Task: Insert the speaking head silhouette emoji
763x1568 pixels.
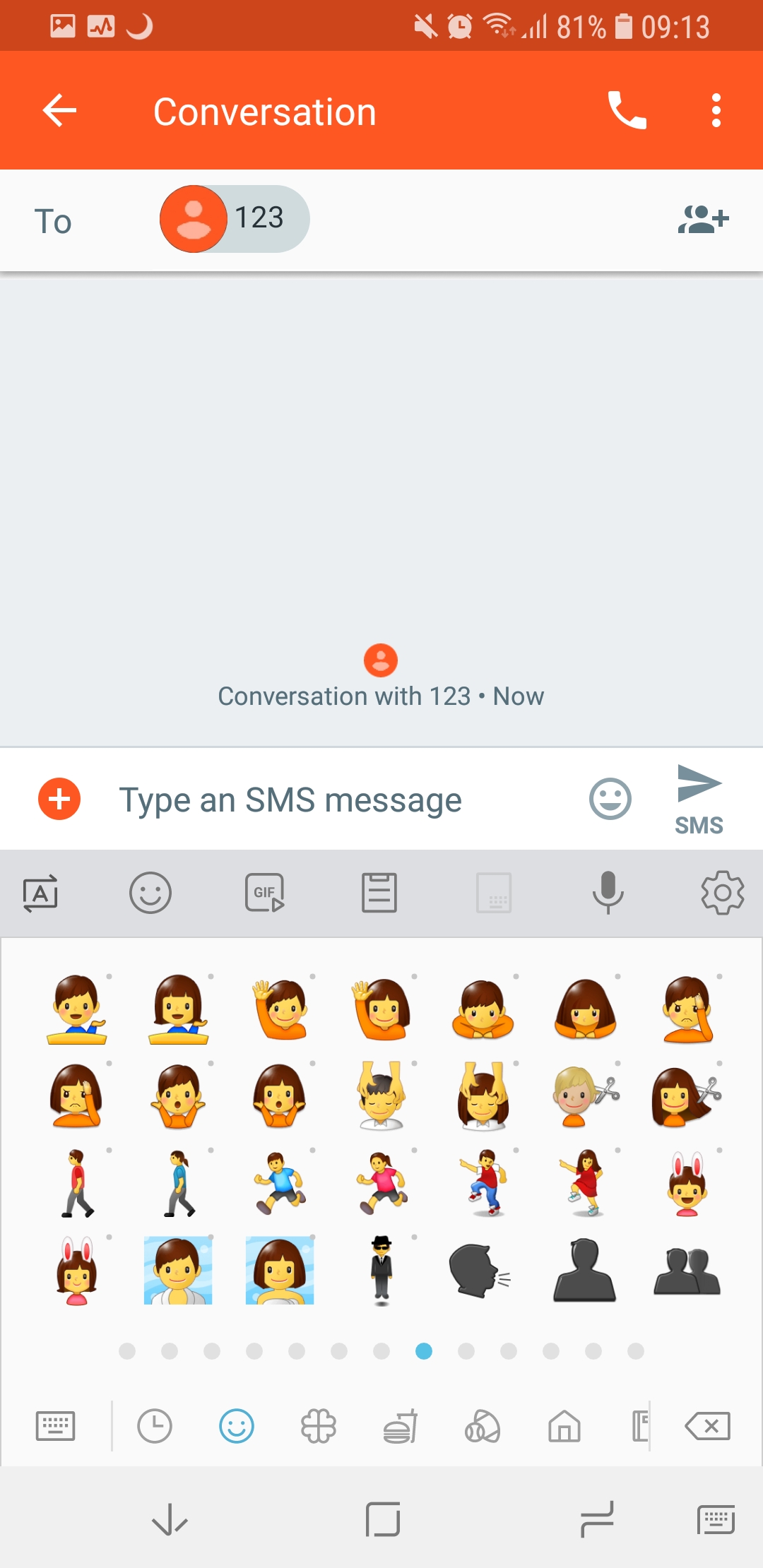Action: click(x=479, y=1271)
